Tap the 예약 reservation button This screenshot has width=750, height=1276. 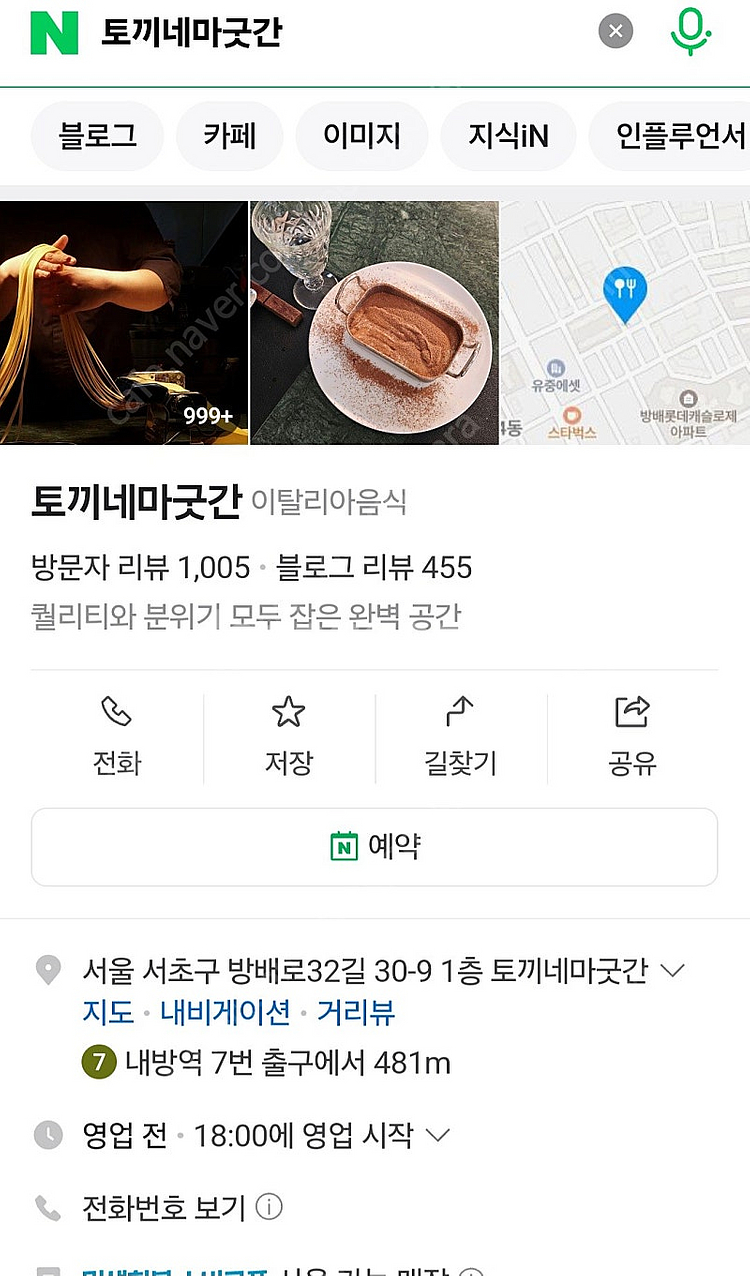374,847
